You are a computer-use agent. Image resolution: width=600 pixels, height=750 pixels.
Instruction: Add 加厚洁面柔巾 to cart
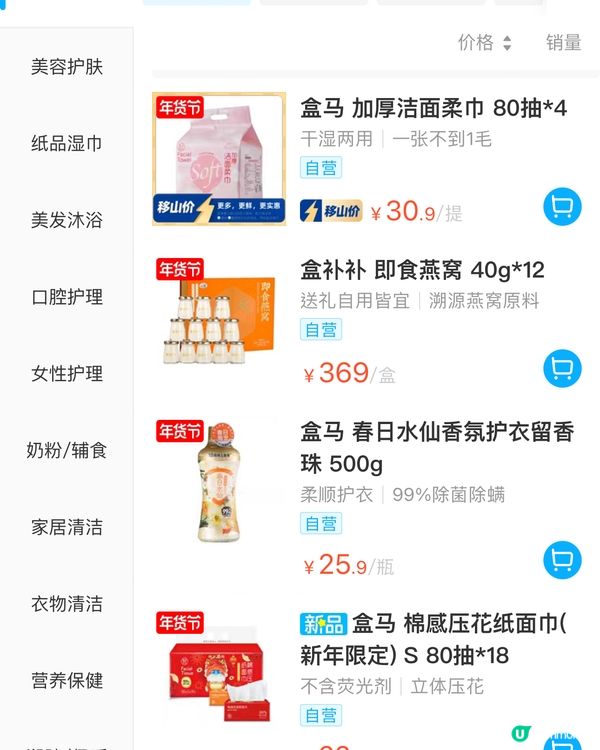(x=562, y=207)
